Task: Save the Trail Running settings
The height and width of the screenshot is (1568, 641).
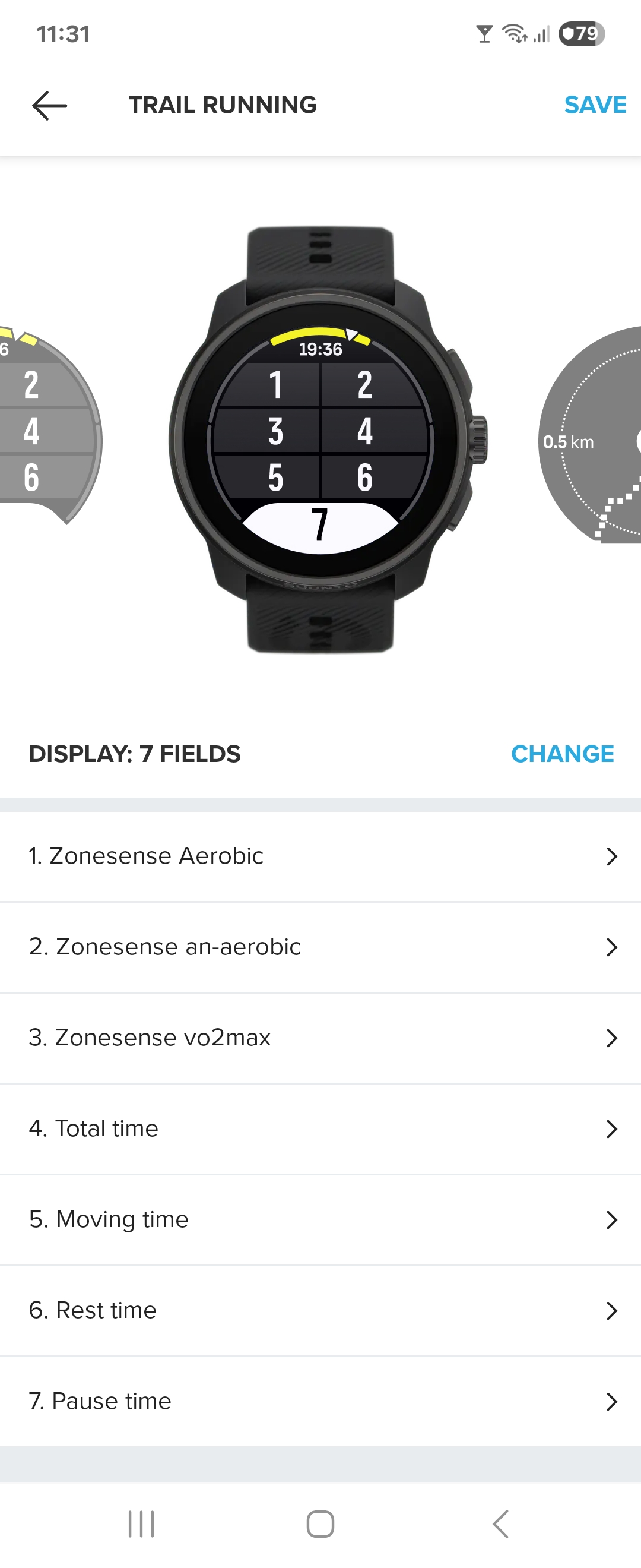Action: point(594,105)
